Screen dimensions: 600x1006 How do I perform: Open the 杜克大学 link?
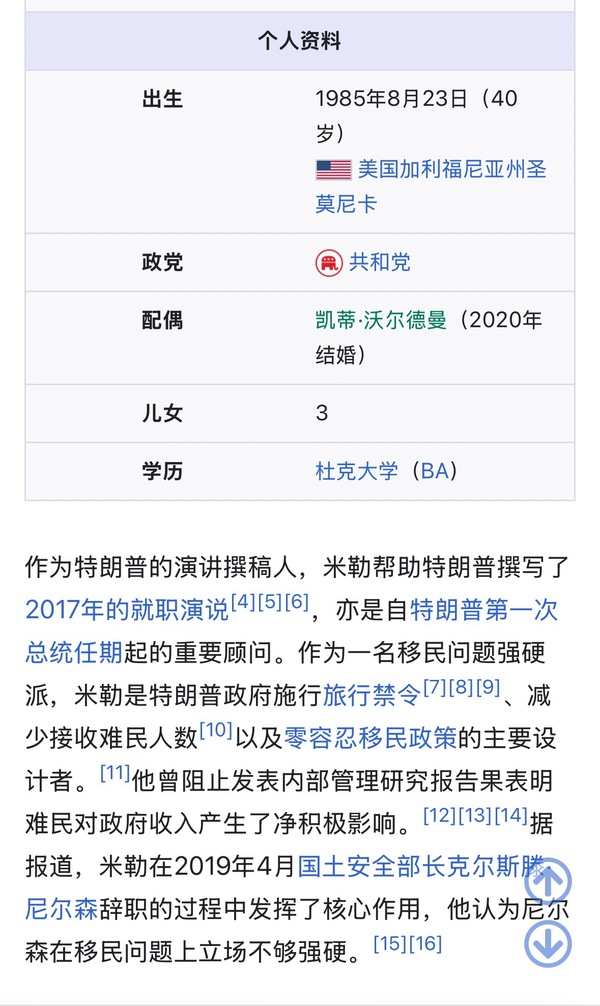coord(356,470)
